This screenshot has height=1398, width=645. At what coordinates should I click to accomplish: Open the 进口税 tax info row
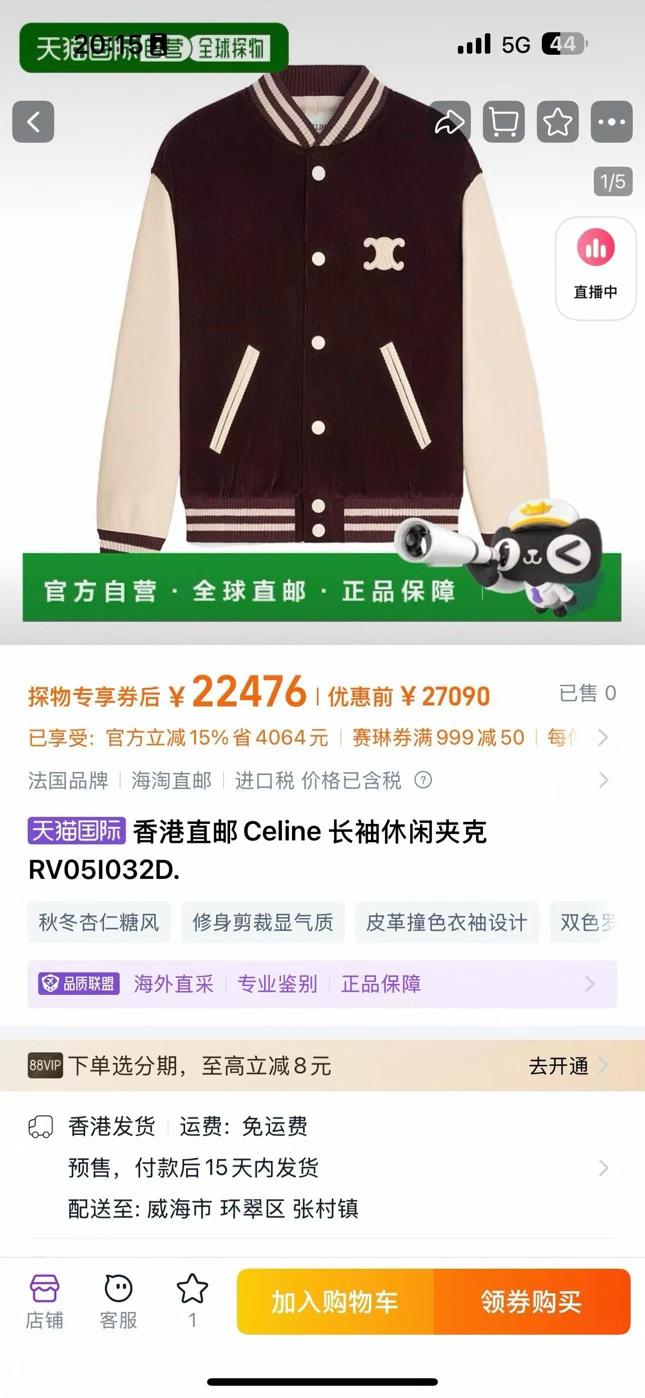[603, 780]
